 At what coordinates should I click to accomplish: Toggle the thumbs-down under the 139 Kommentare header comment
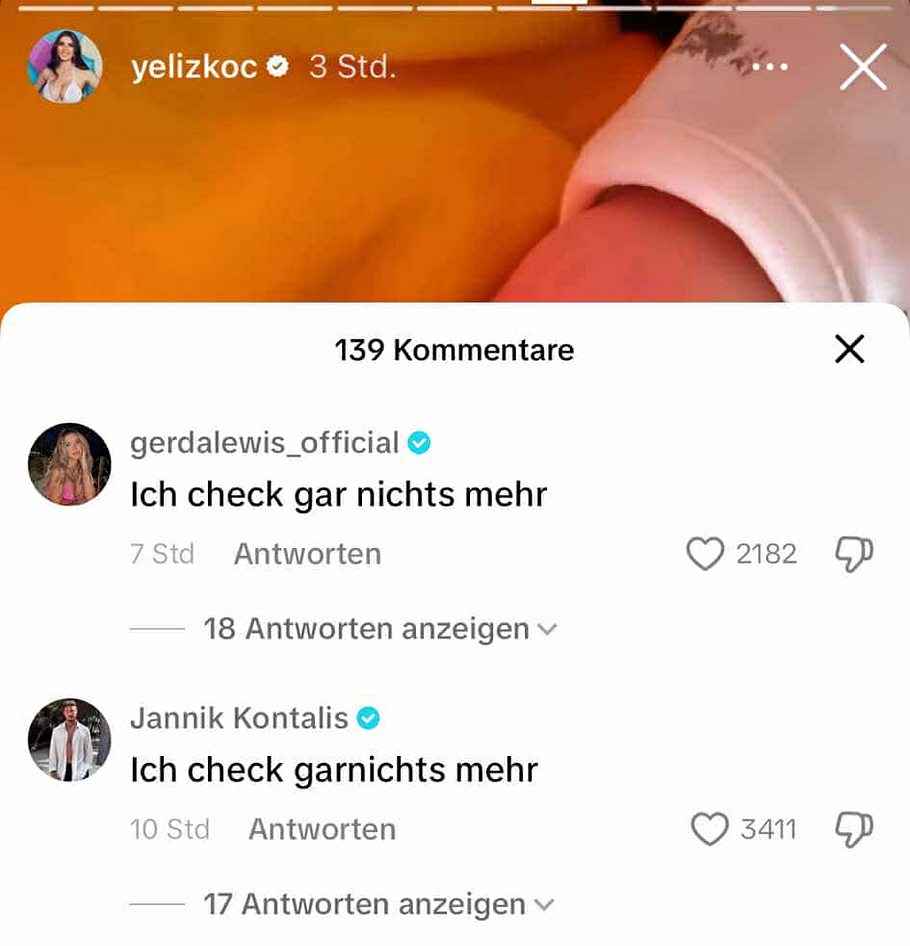[852, 553]
